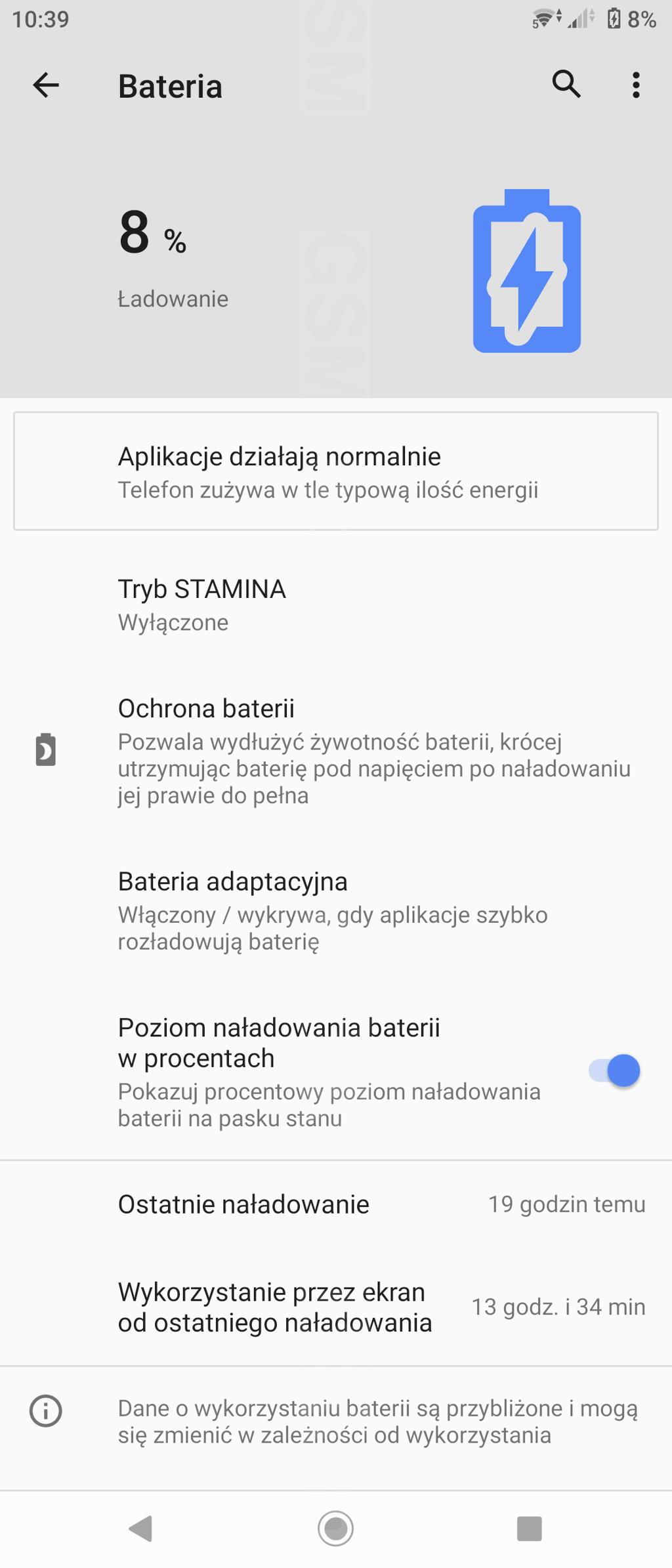Open the Aplikacje działają normalnie card
Screen dimensions: 672x1568
pyautogui.click(x=335, y=471)
